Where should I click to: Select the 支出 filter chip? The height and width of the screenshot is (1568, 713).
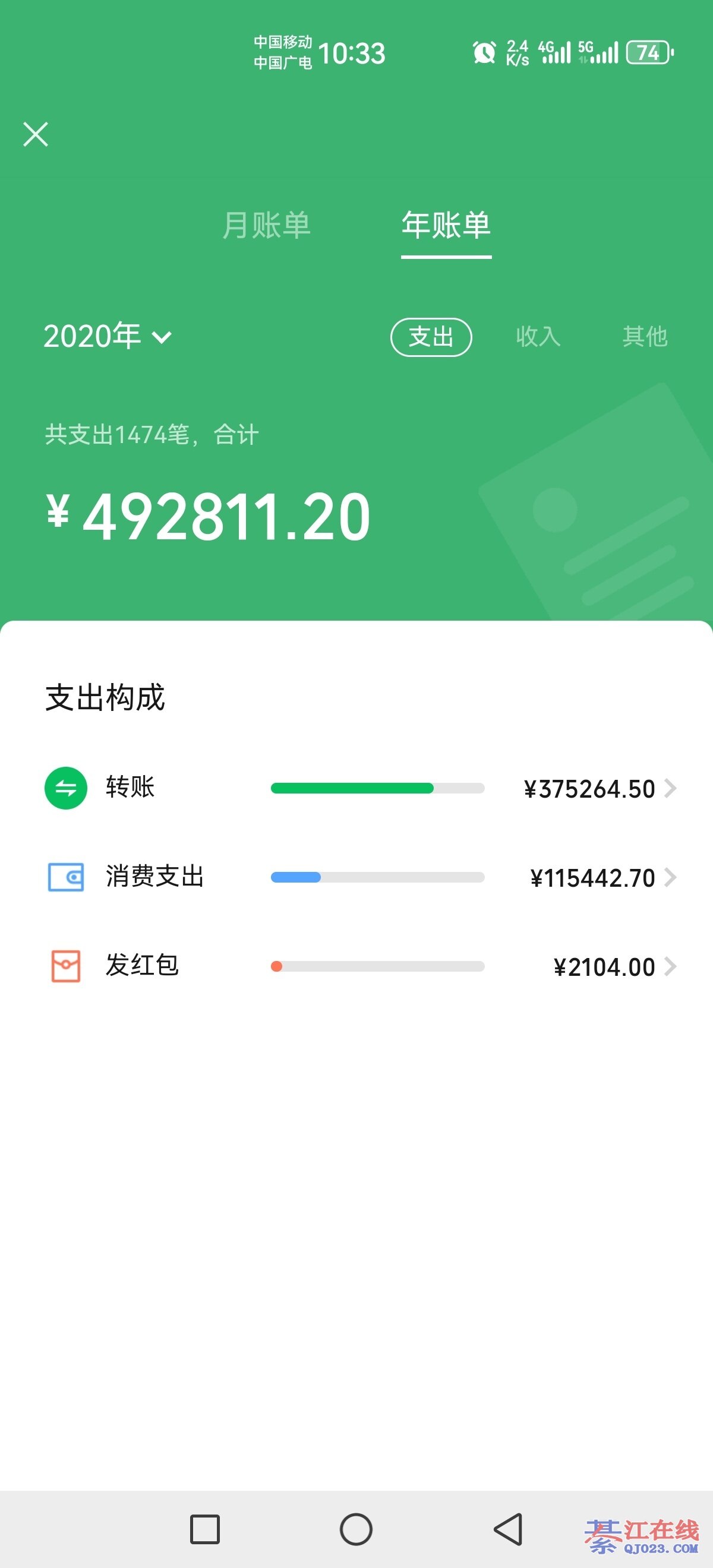[x=431, y=337]
